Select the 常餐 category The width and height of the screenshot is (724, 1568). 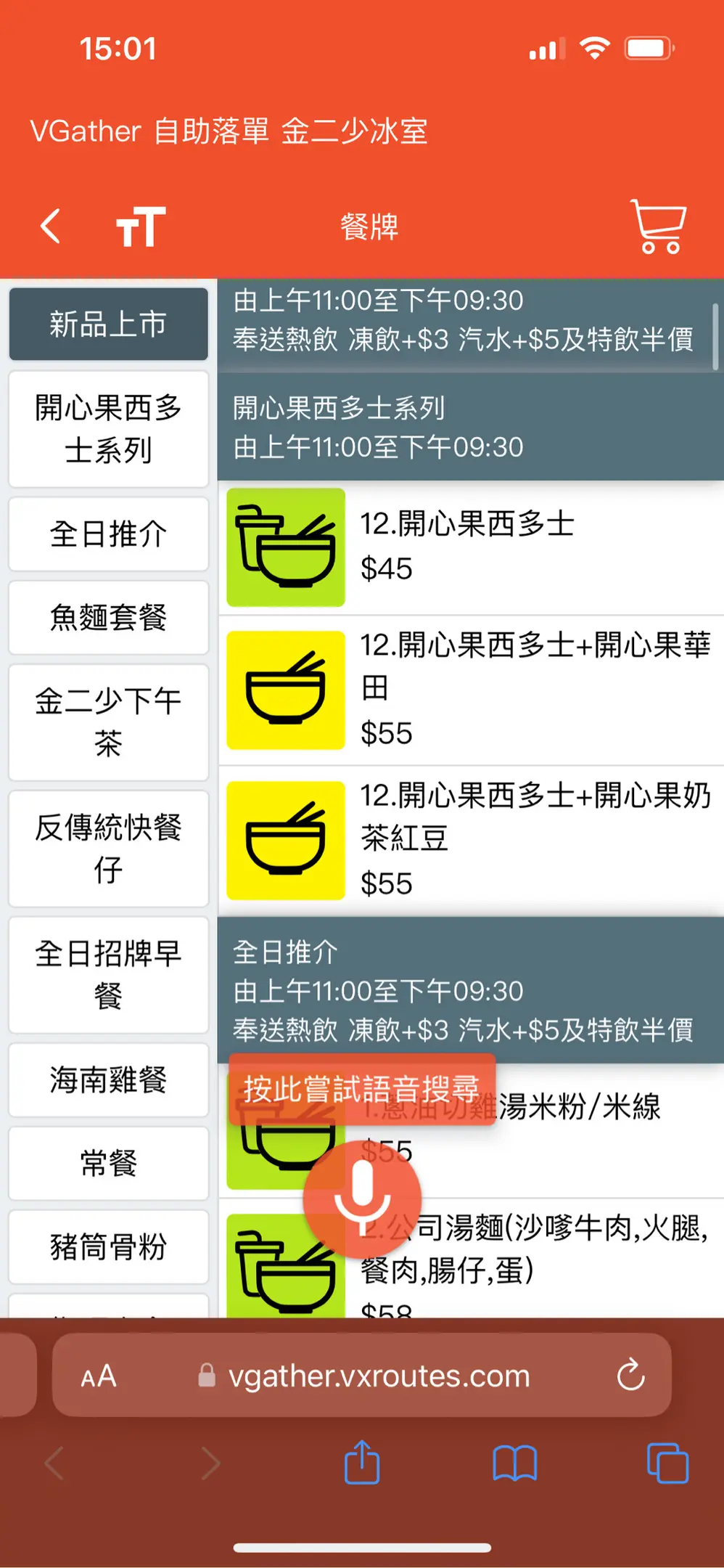pos(108,1164)
